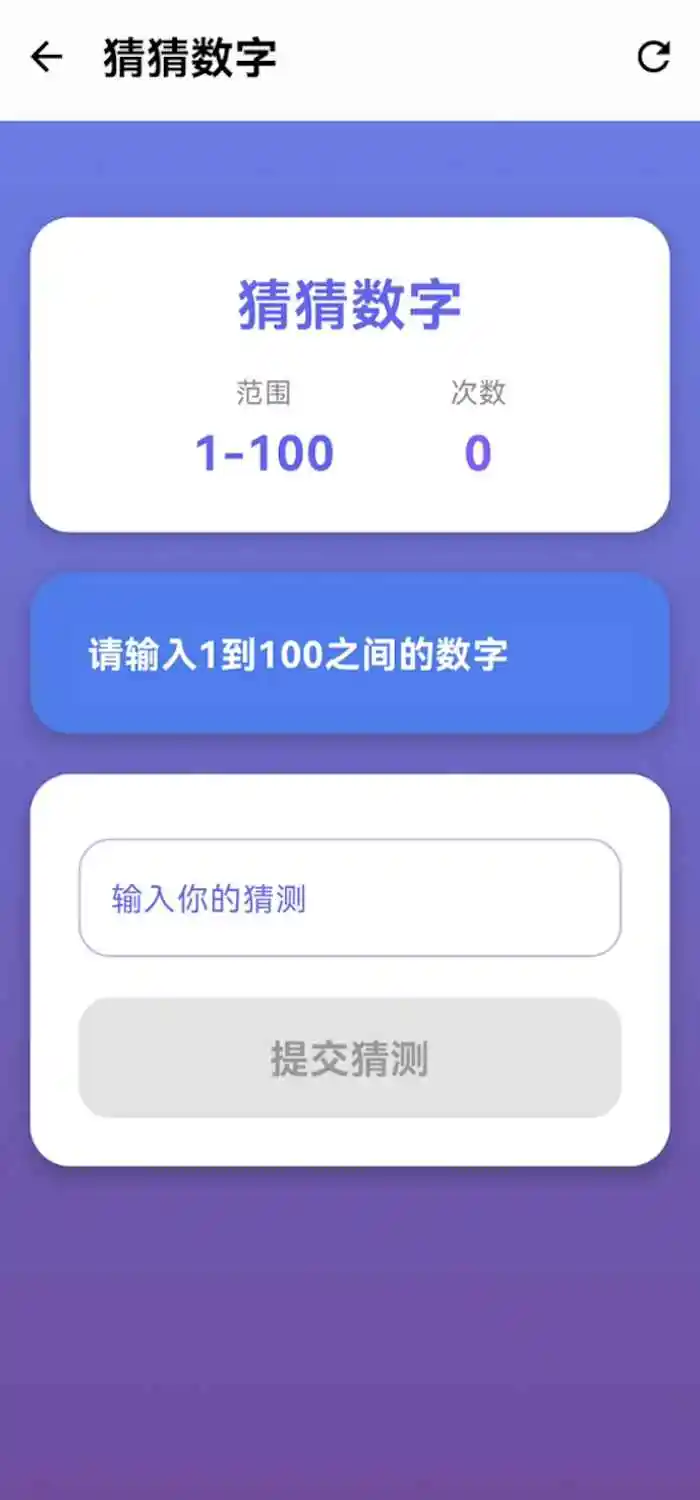Screen dimensions: 700x1500
Task: Focus the 输入你的猜测 input field
Action: coord(350,898)
